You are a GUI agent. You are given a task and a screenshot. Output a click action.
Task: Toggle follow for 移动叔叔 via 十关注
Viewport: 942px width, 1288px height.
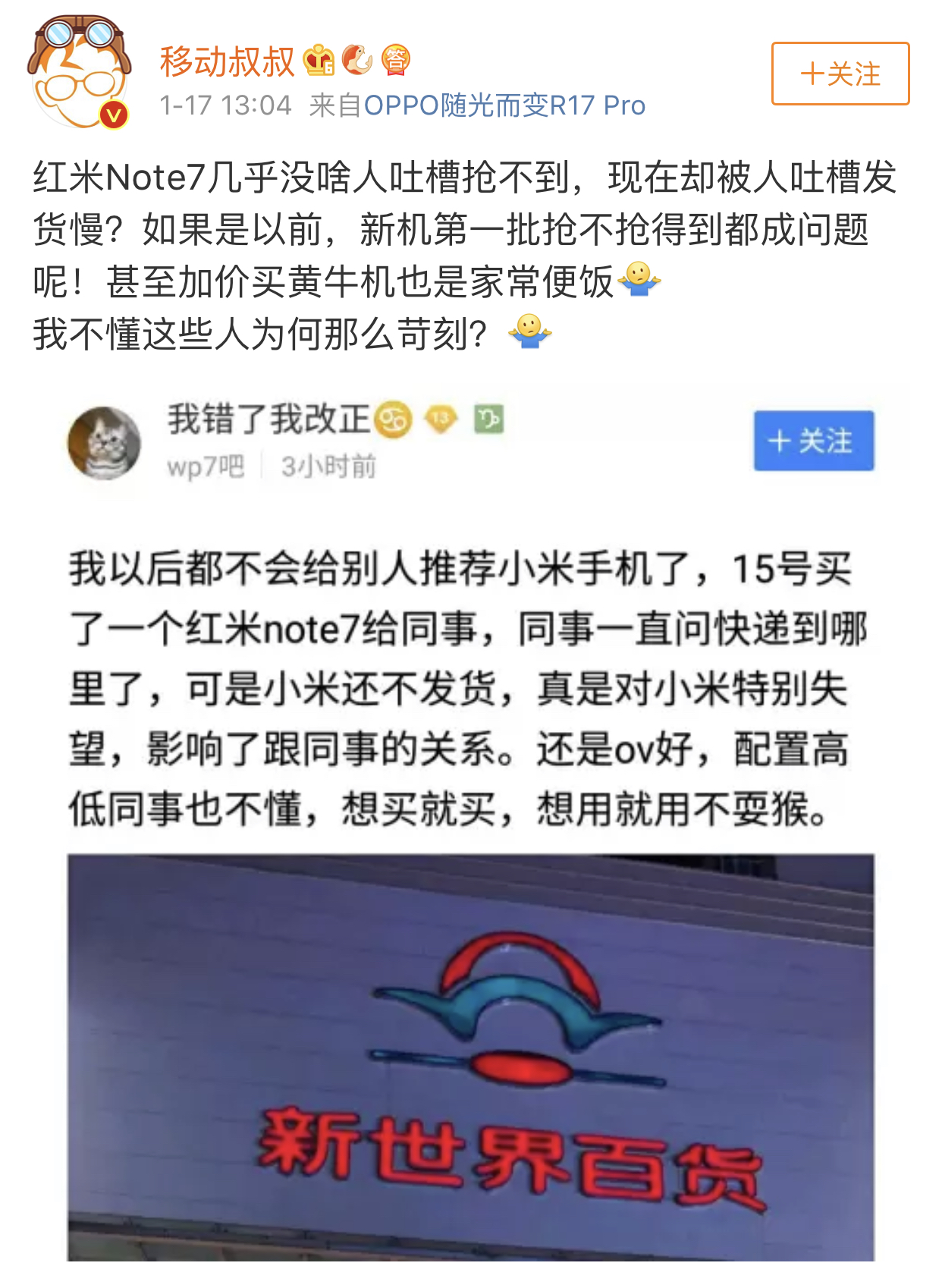point(839,74)
